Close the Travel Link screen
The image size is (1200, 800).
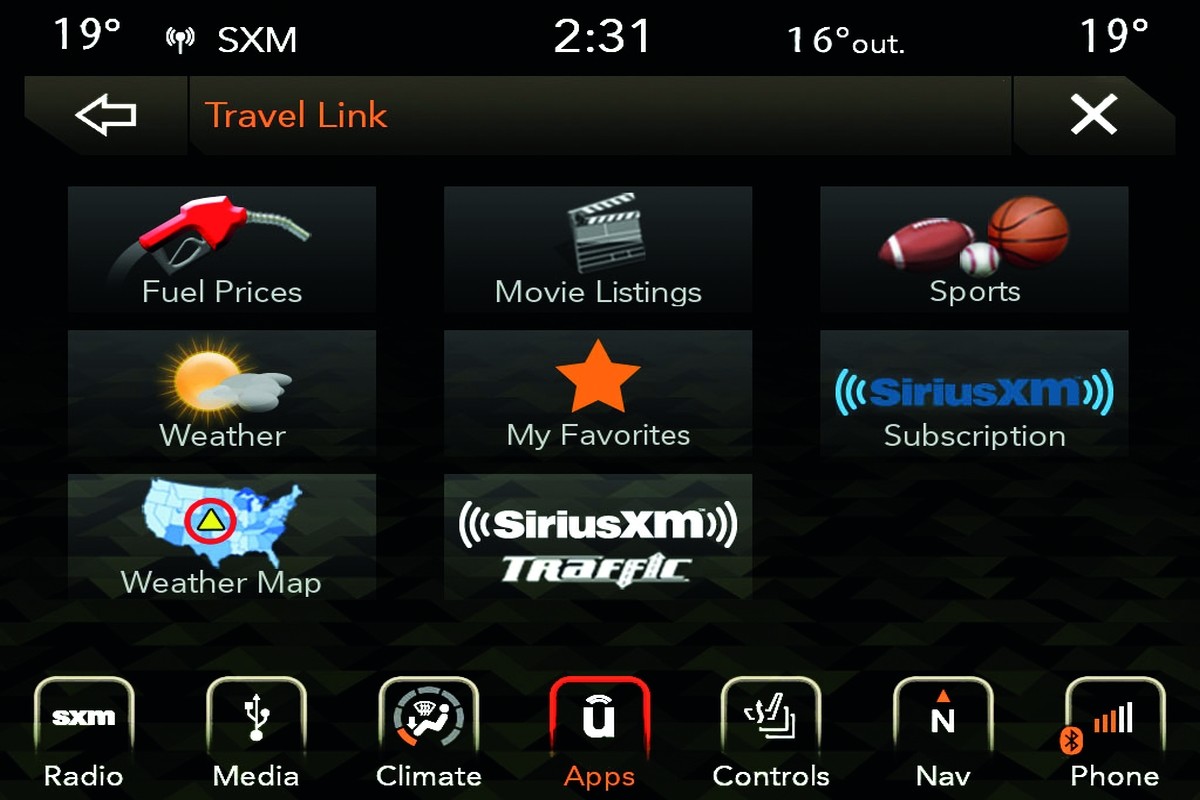[1093, 116]
